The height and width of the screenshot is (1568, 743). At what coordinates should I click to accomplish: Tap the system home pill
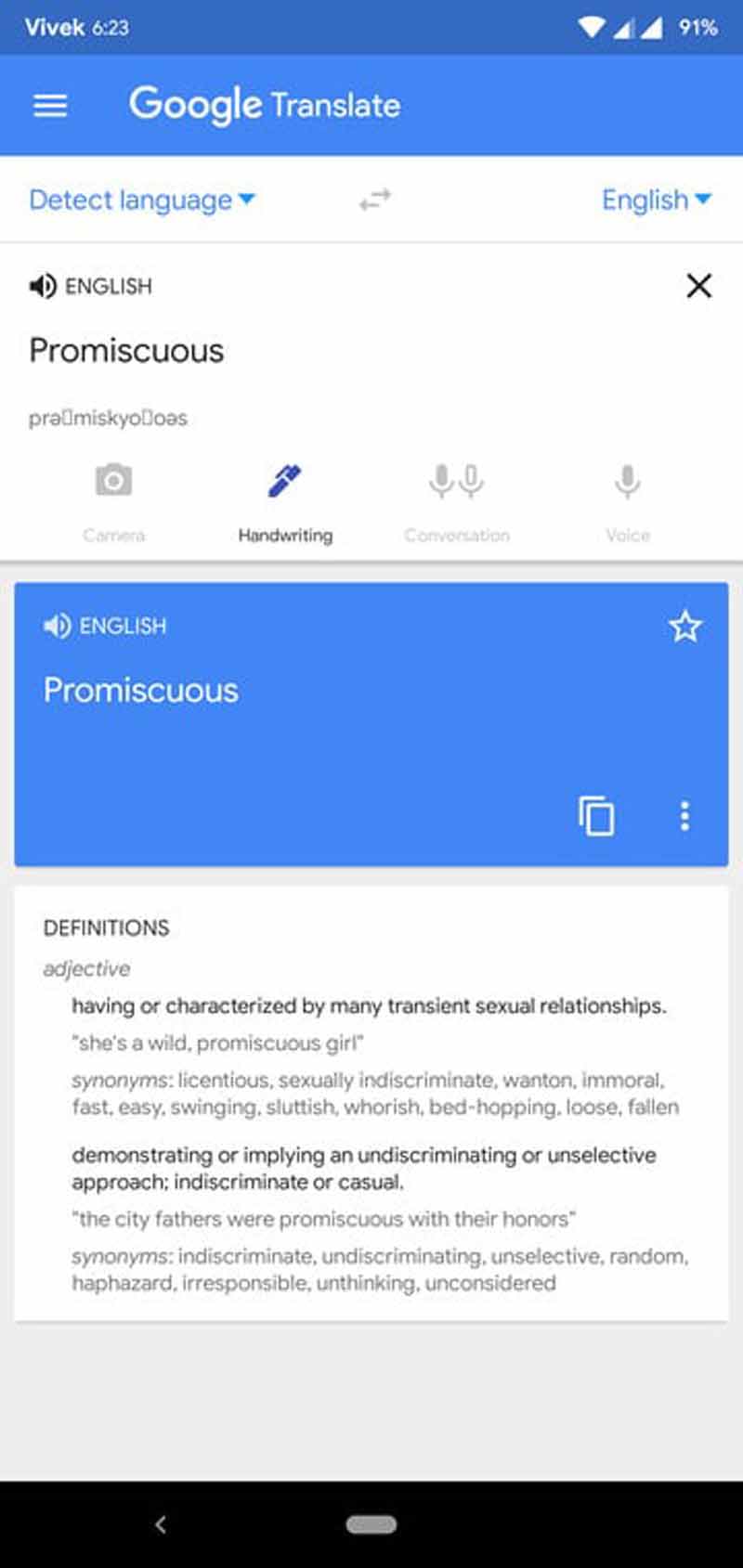tap(371, 1523)
